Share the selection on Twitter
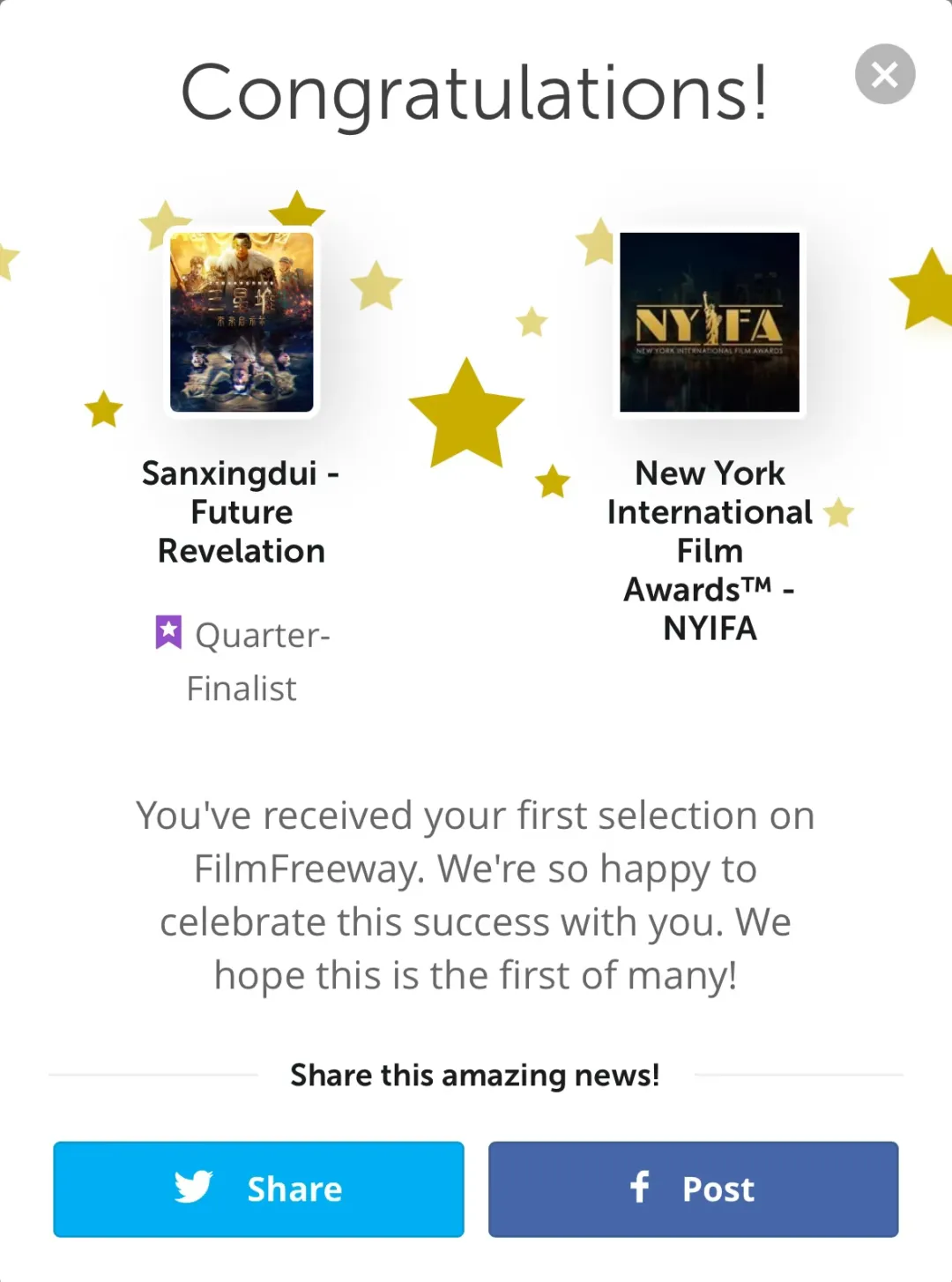 (258, 1189)
